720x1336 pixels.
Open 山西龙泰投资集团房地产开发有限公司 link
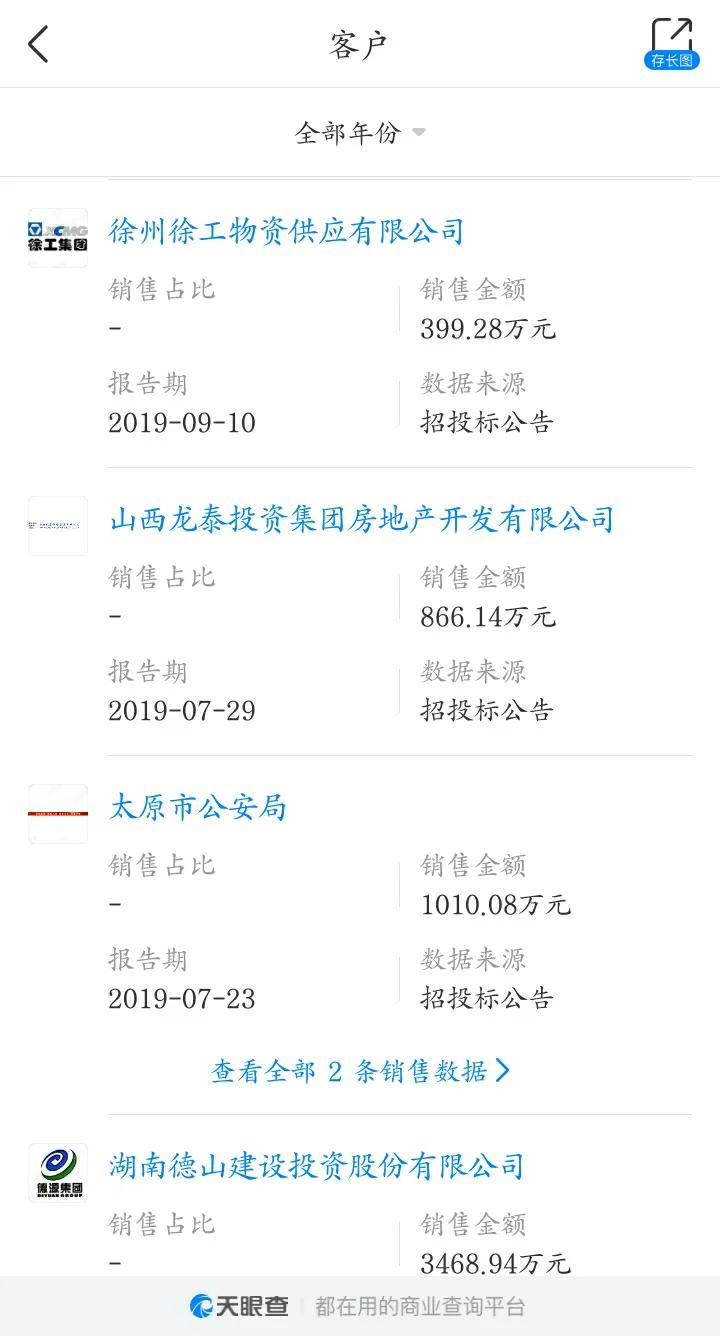[x=364, y=519]
